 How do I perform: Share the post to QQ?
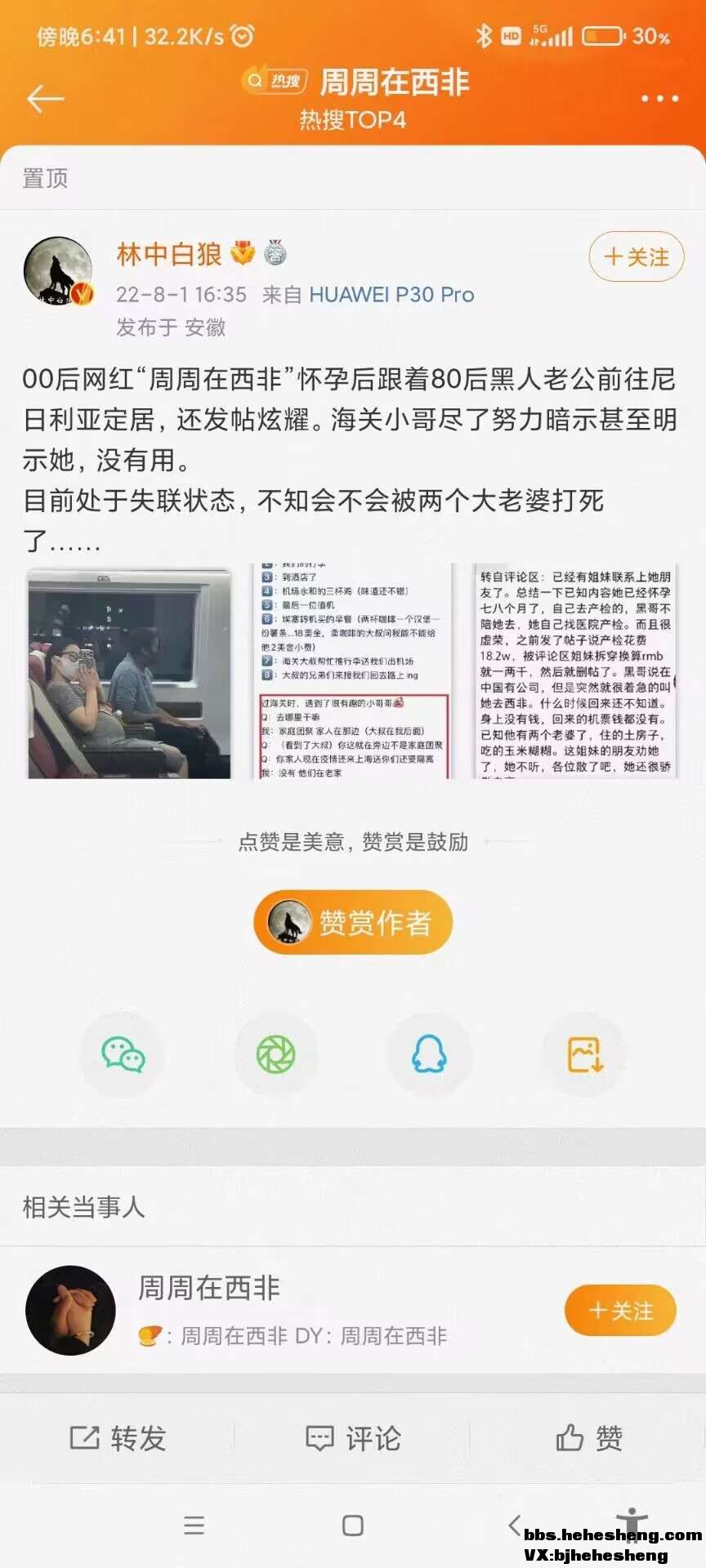pyautogui.click(x=429, y=1054)
